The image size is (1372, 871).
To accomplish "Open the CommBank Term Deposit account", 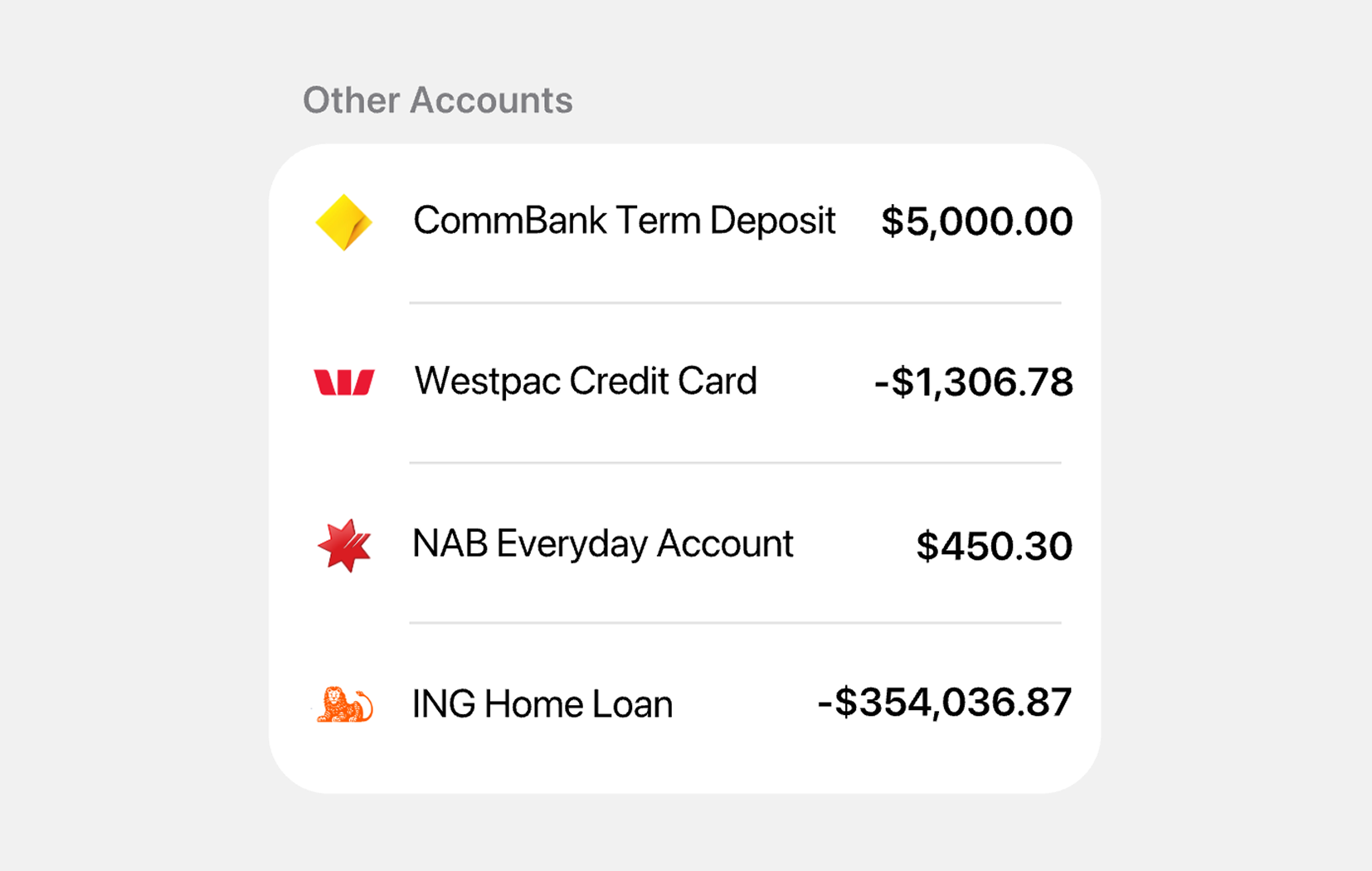I will click(624, 221).
